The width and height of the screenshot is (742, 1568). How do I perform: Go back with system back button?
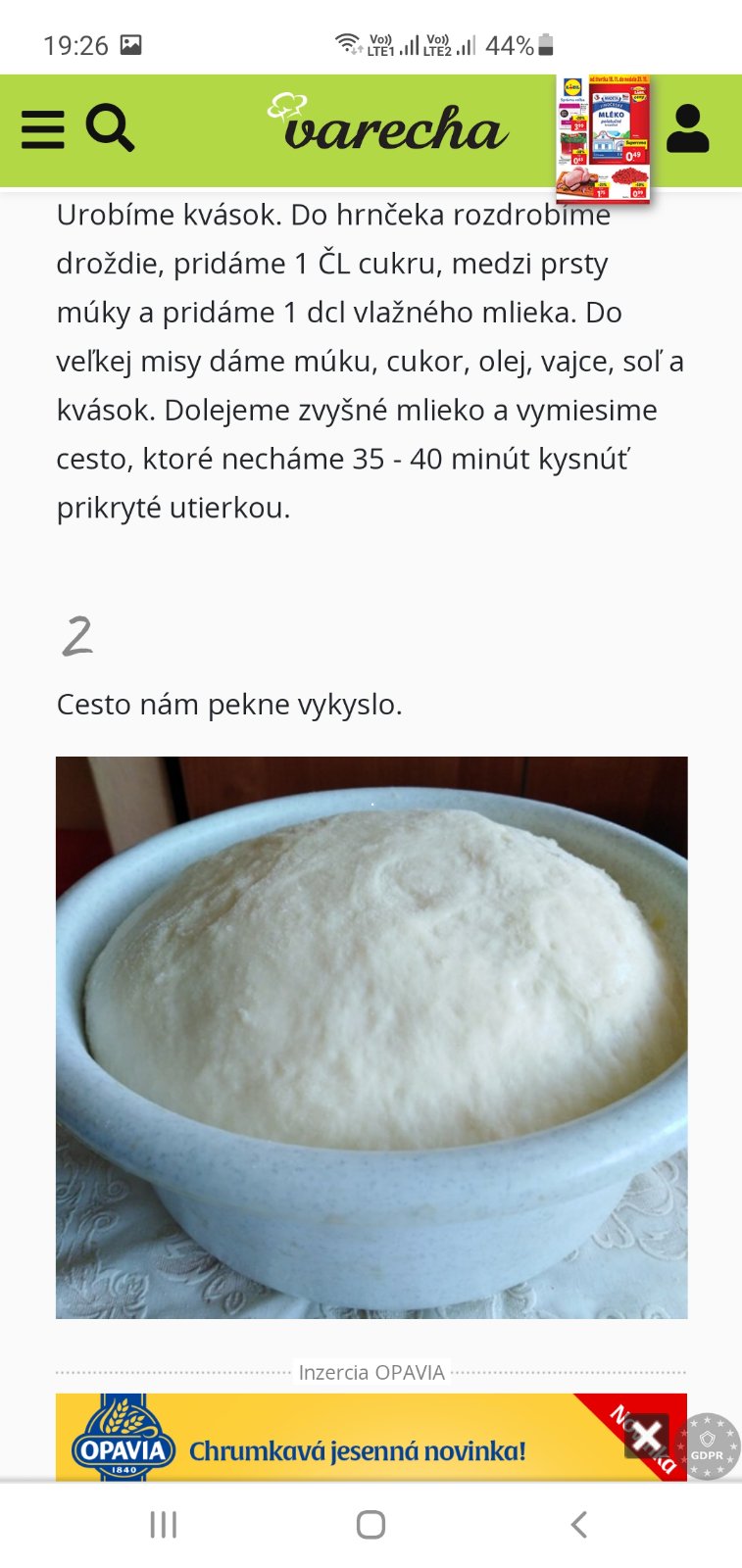[578, 1525]
